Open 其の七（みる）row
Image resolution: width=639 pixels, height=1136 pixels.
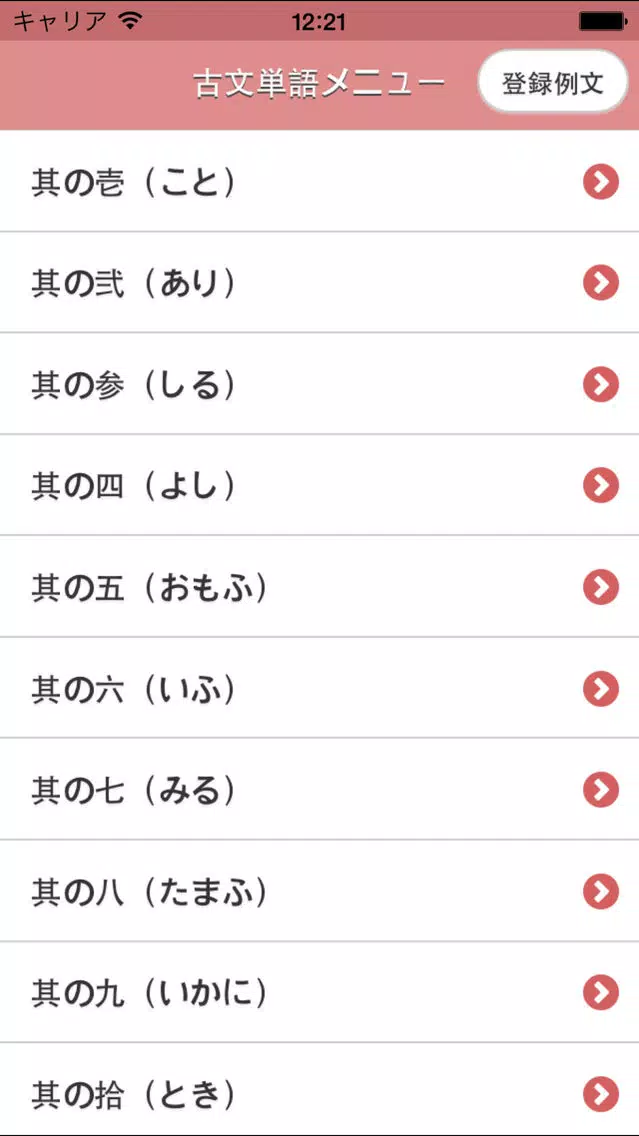click(x=320, y=789)
